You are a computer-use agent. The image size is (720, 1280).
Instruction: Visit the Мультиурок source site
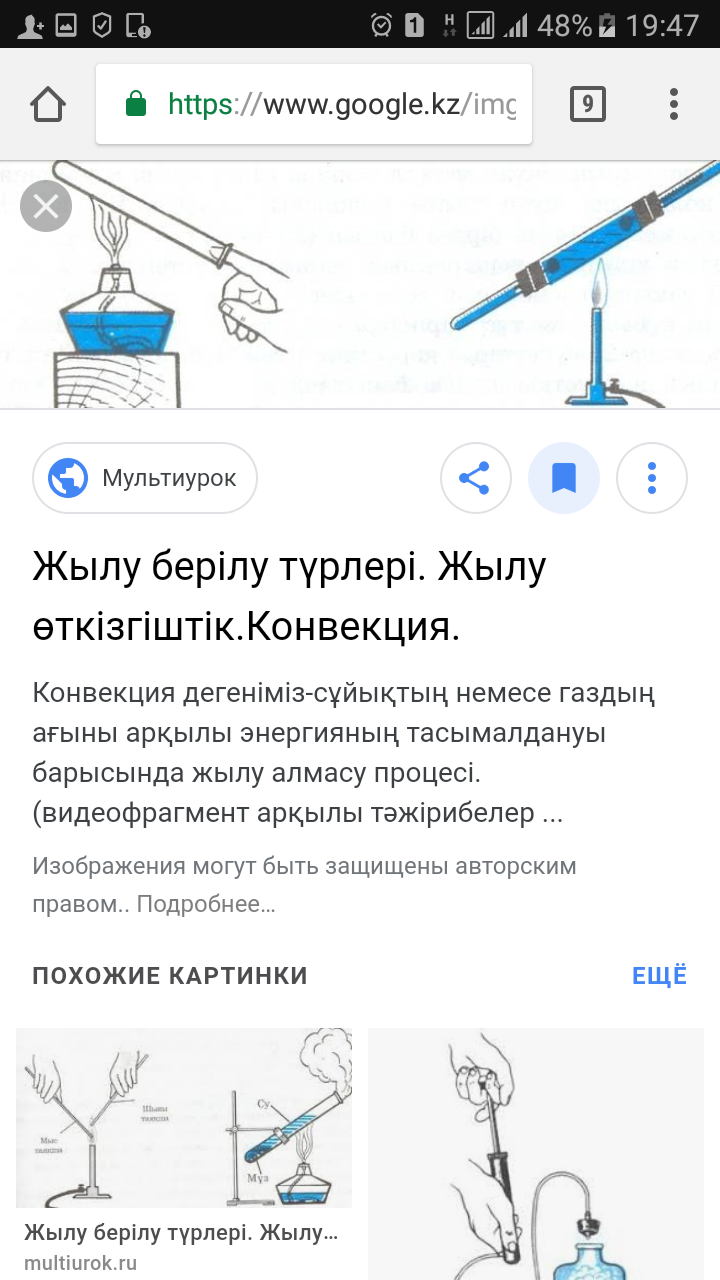145,478
